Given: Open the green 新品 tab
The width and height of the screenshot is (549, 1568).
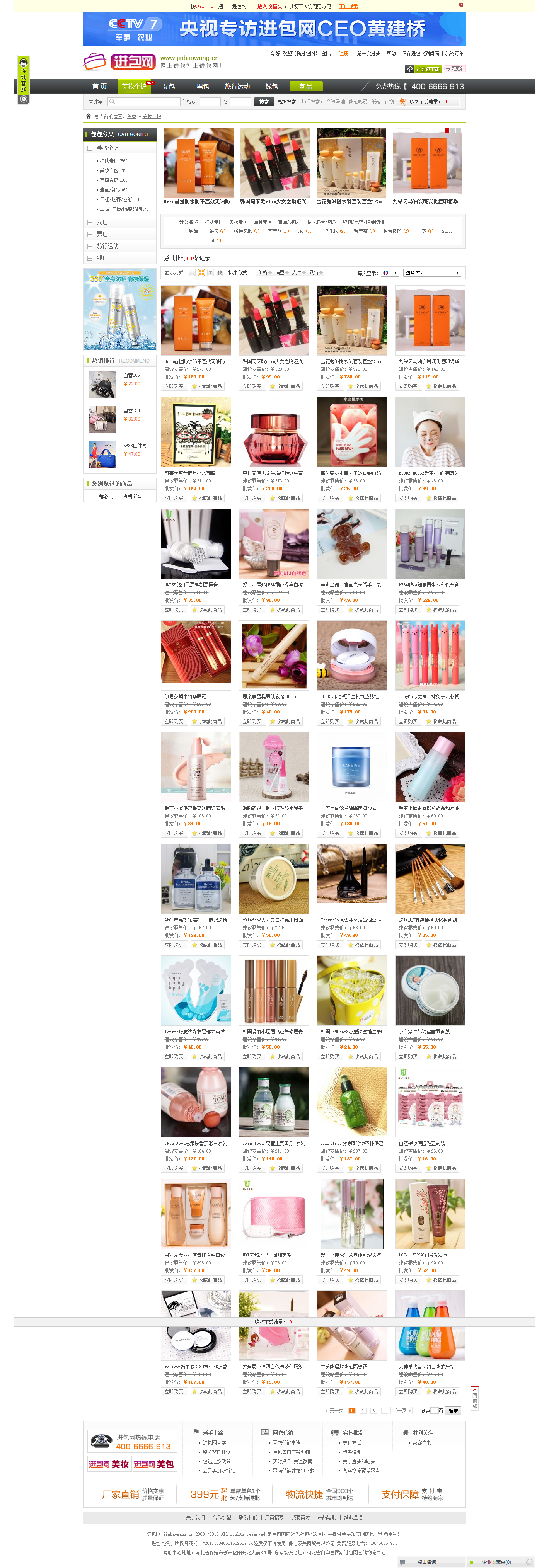Looking at the screenshot, I should coord(305,87).
